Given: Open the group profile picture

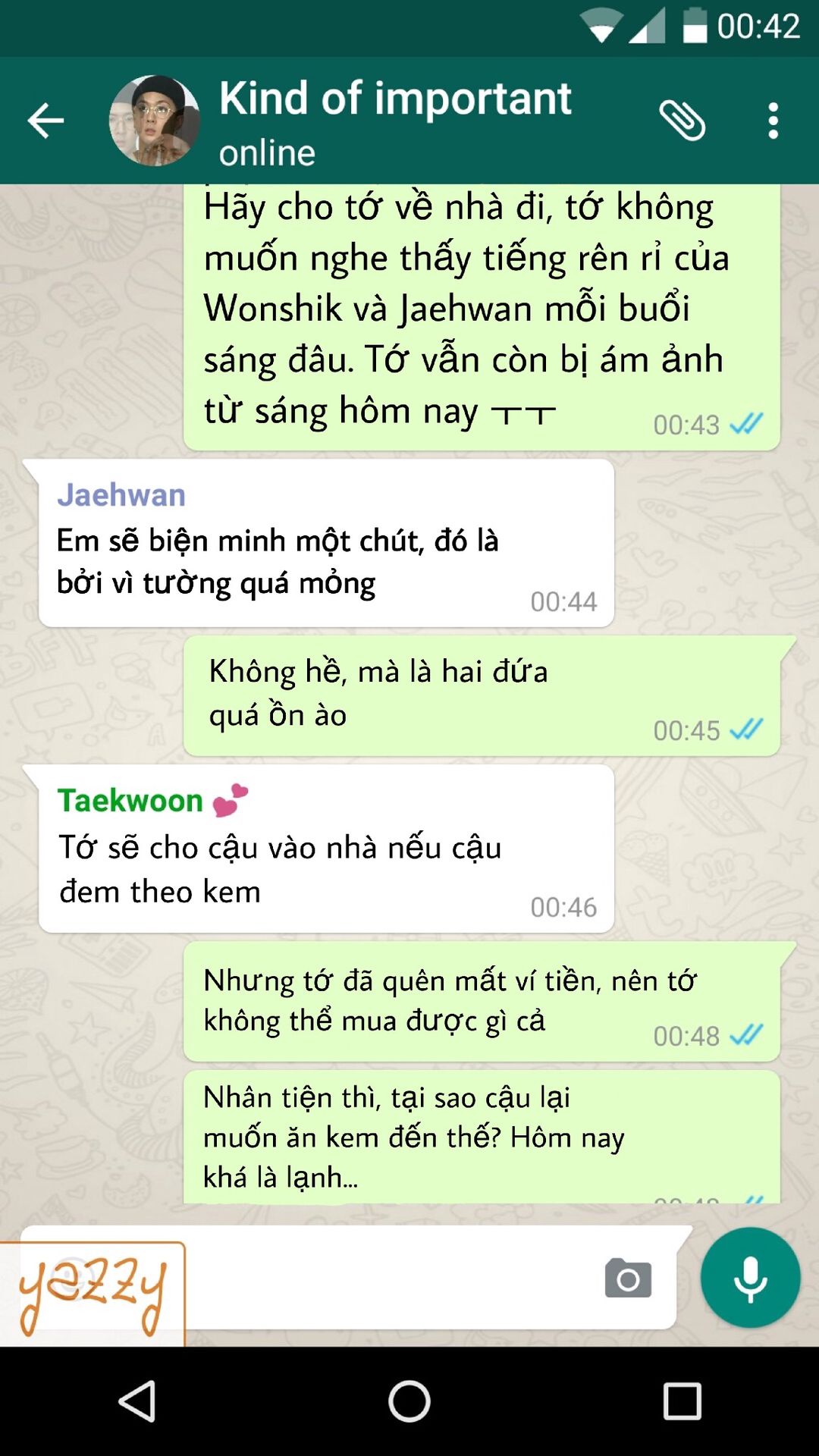Looking at the screenshot, I should click(155, 121).
